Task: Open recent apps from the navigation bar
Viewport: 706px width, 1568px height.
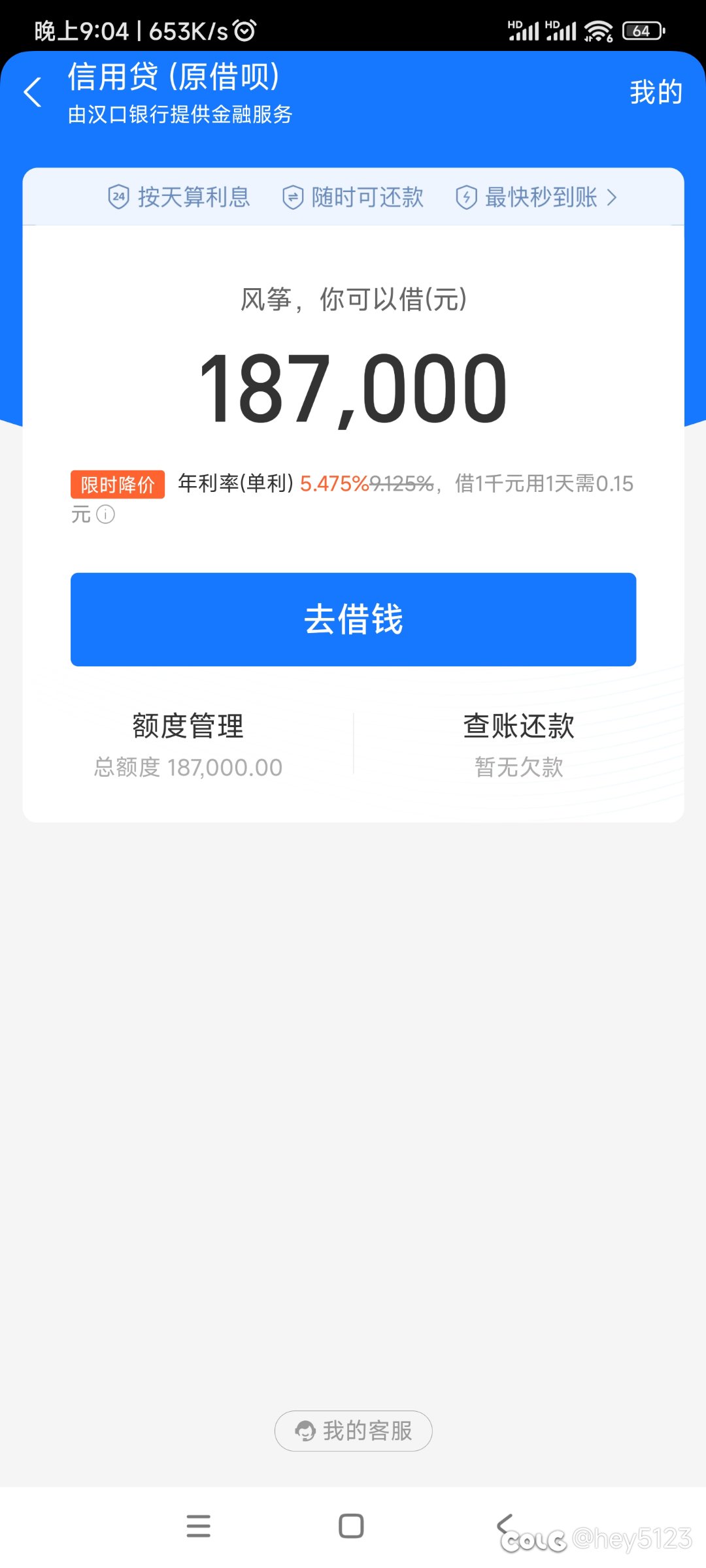Action: 198,1526
